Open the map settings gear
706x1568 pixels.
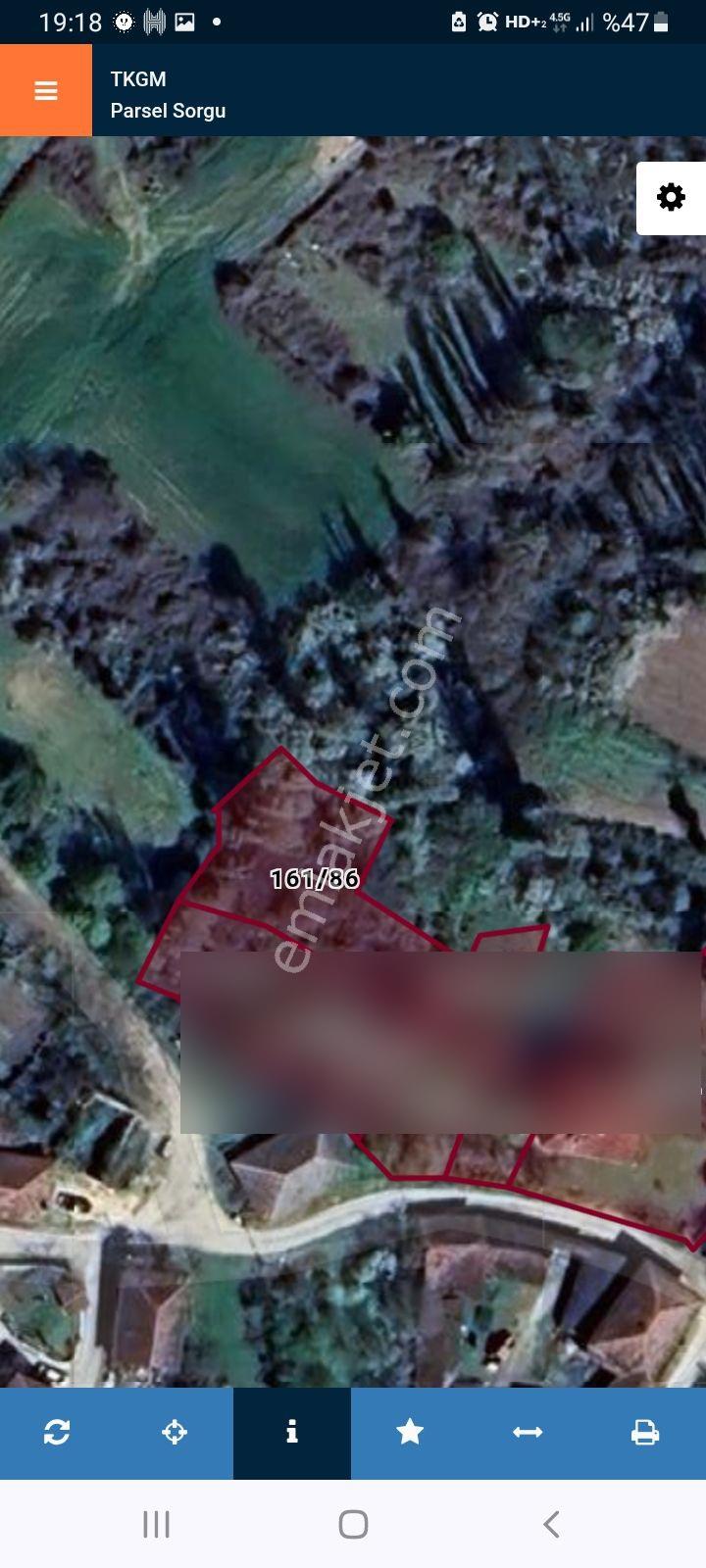point(672,198)
